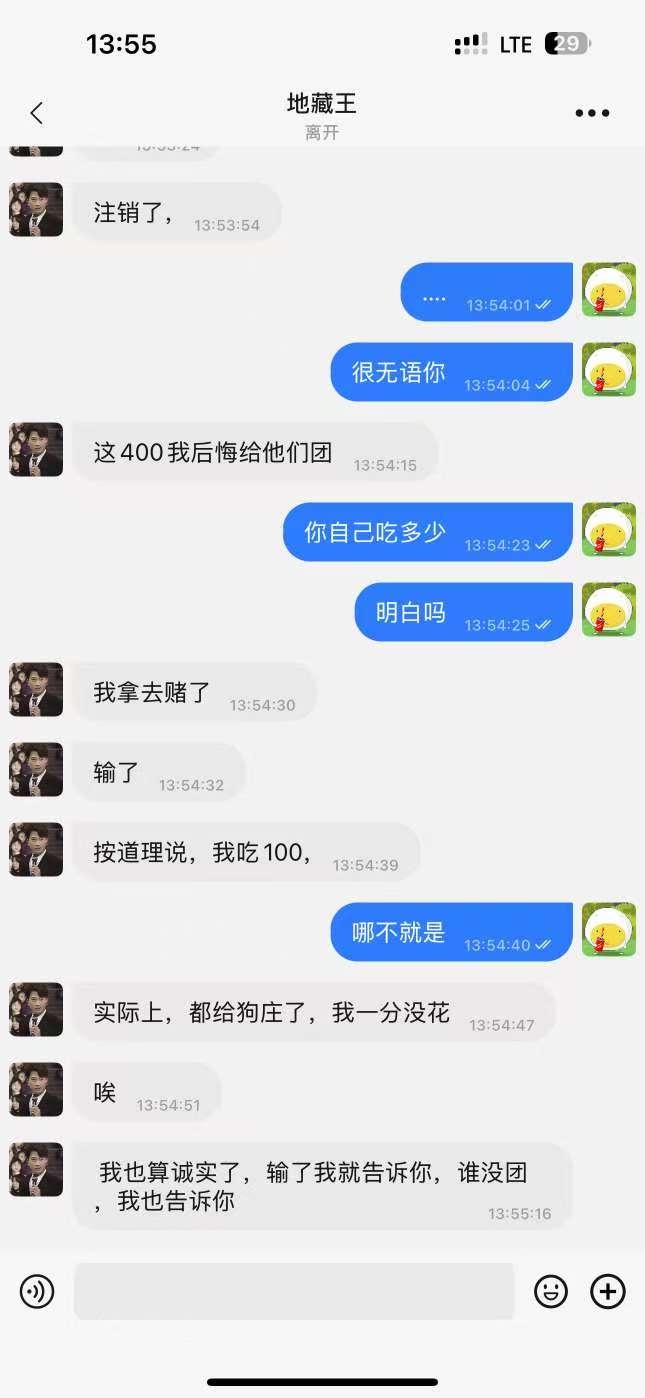Go back to the chat list
The height and width of the screenshot is (1398, 645).
coord(37,113)
